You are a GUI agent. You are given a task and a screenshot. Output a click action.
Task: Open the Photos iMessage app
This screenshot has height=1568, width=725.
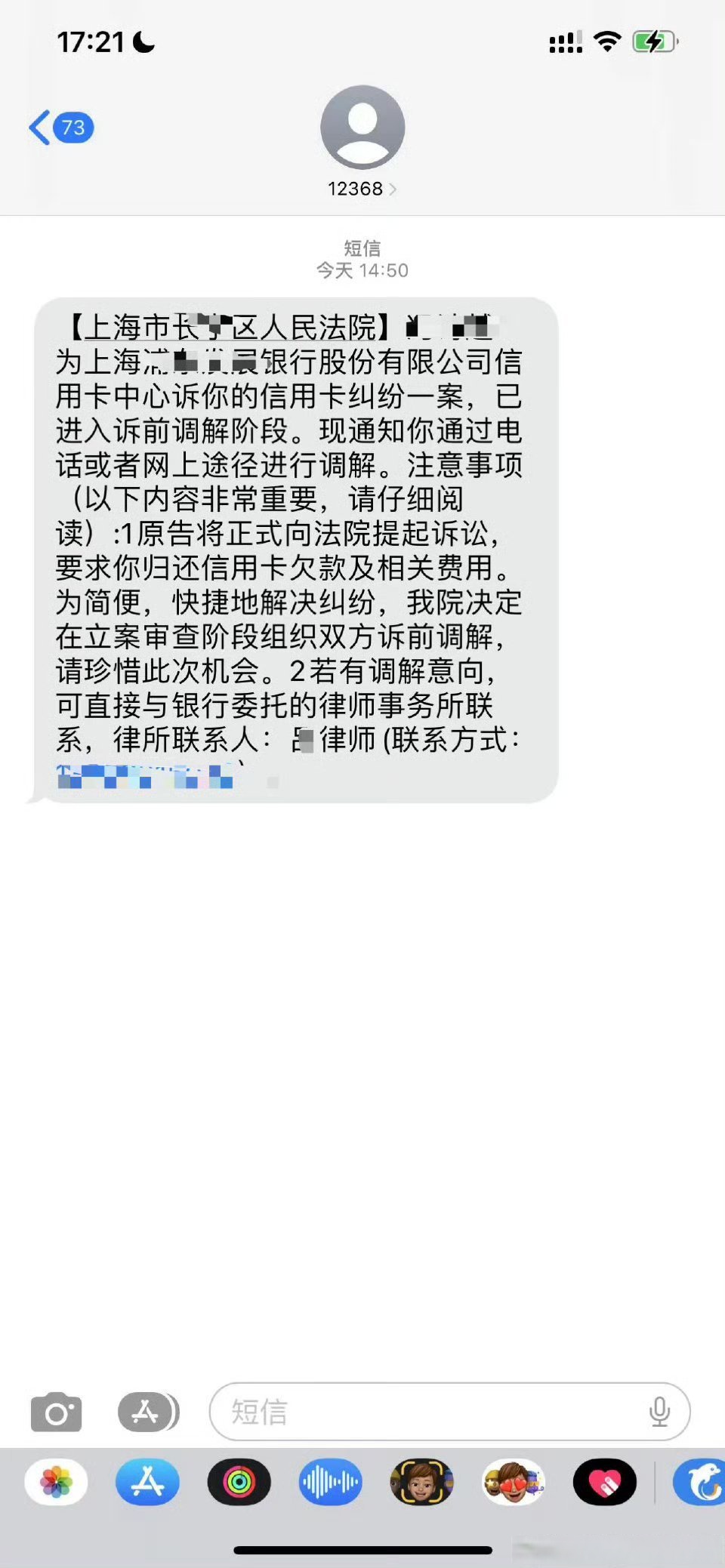pos(57,1482)
